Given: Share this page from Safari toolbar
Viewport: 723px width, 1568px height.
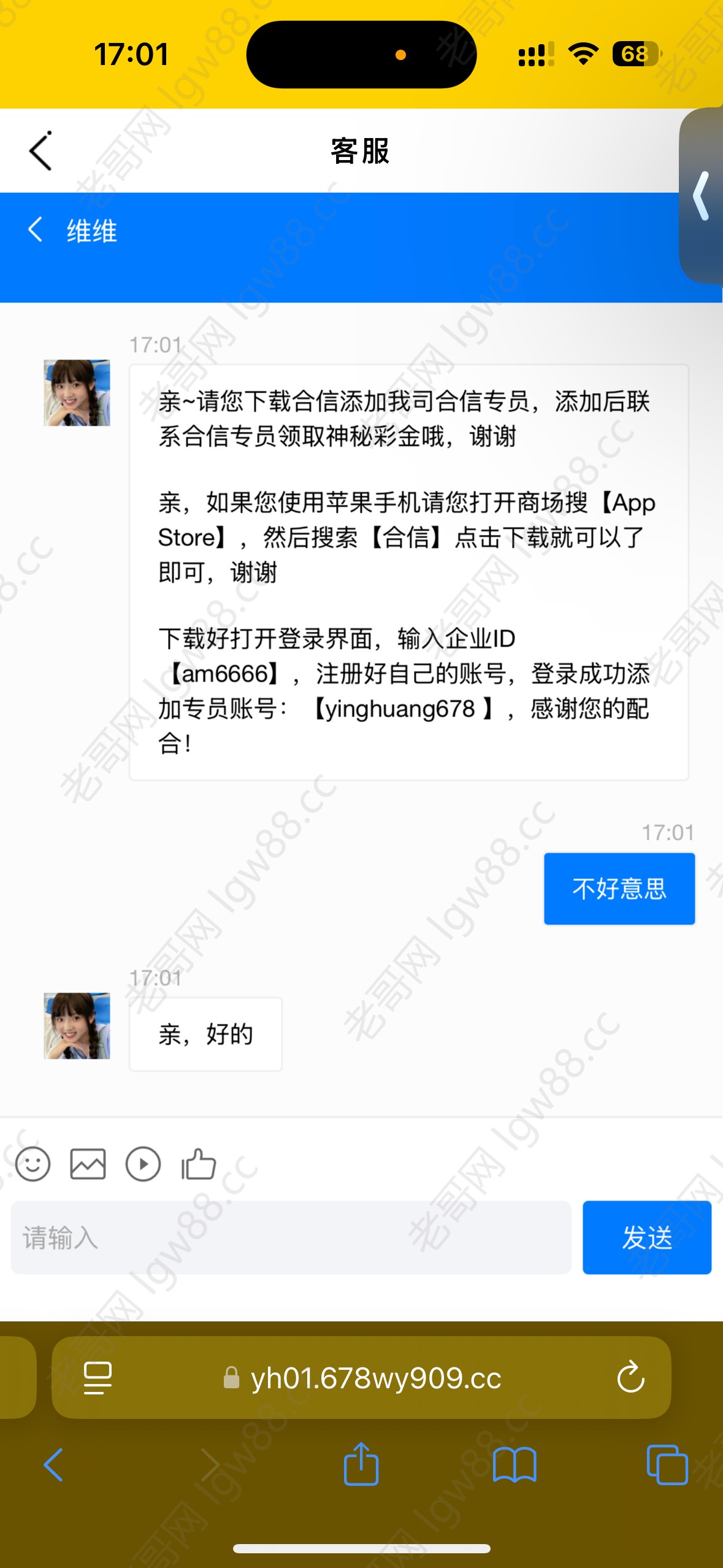Looking at the screenshot, I should (361, 1465).
